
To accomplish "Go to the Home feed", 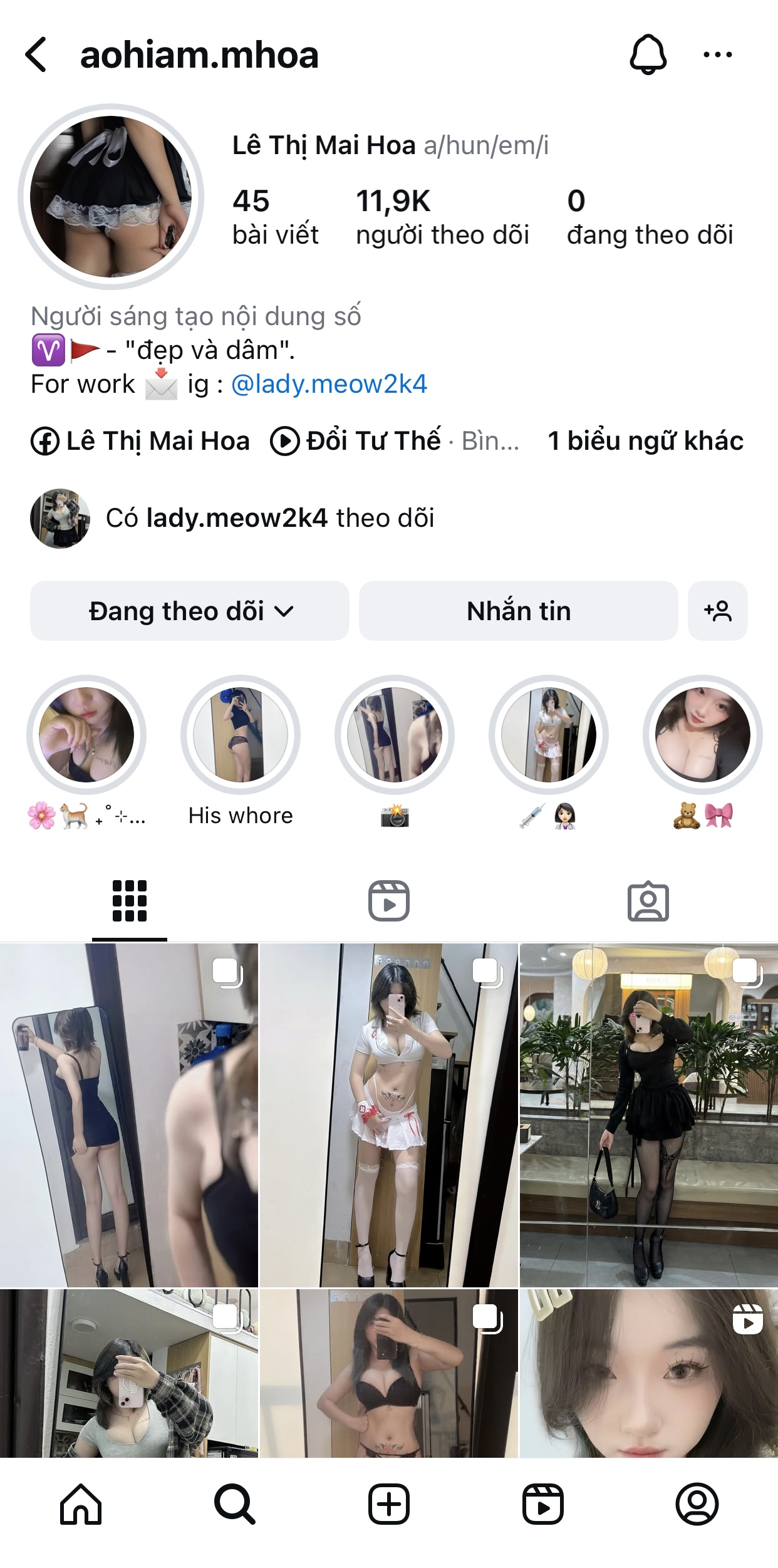I will click(x=81, y=1503).
